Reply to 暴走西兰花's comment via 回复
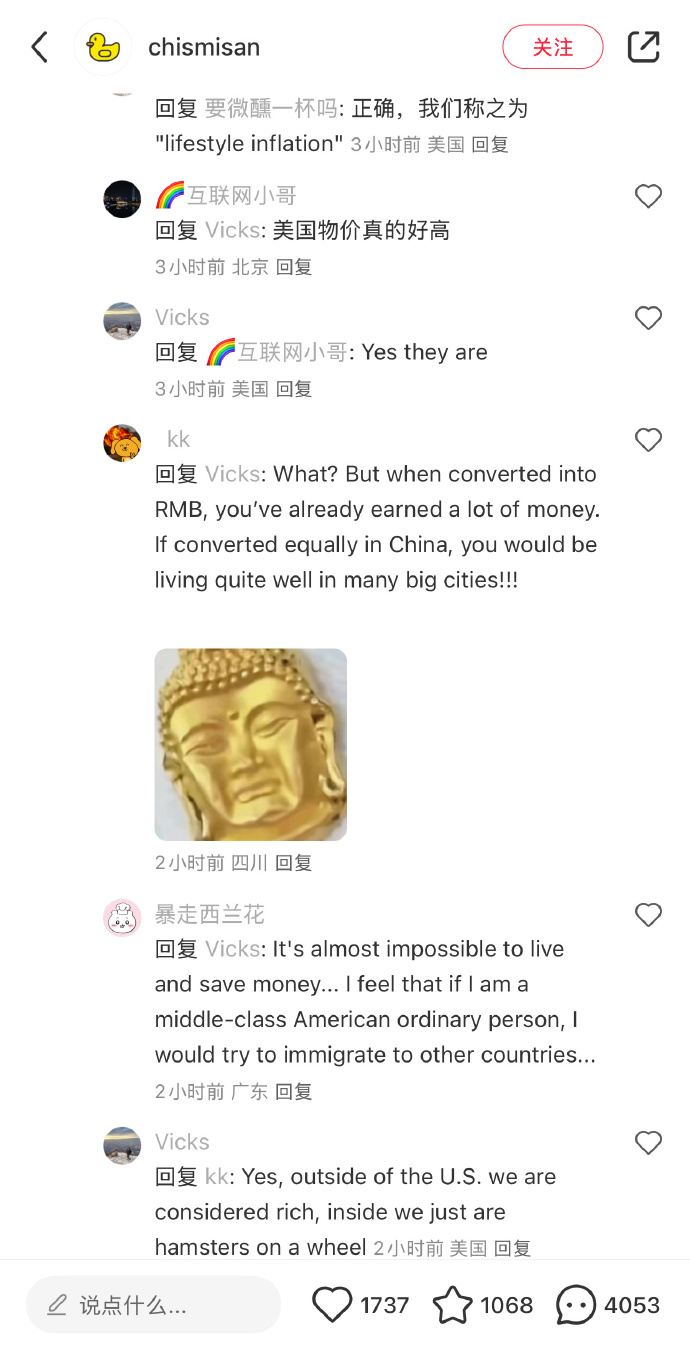 (x=294, y=1092)
